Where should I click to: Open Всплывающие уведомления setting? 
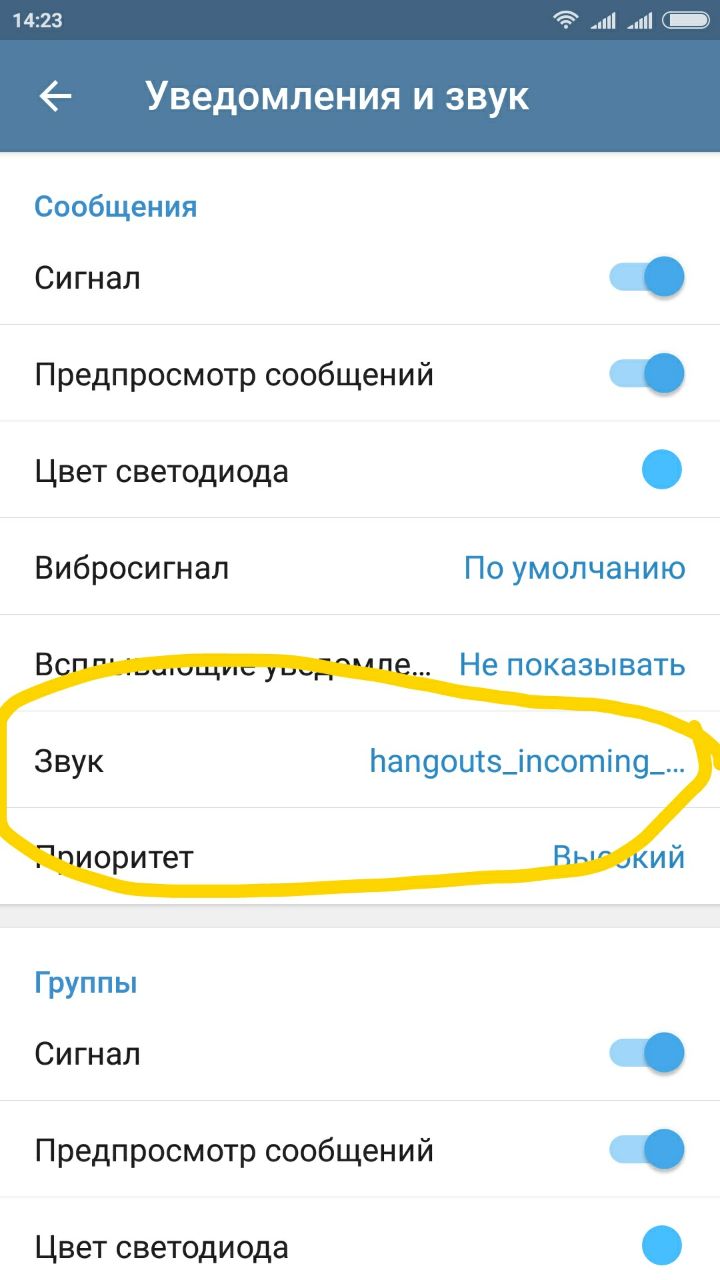pos(360,664)
